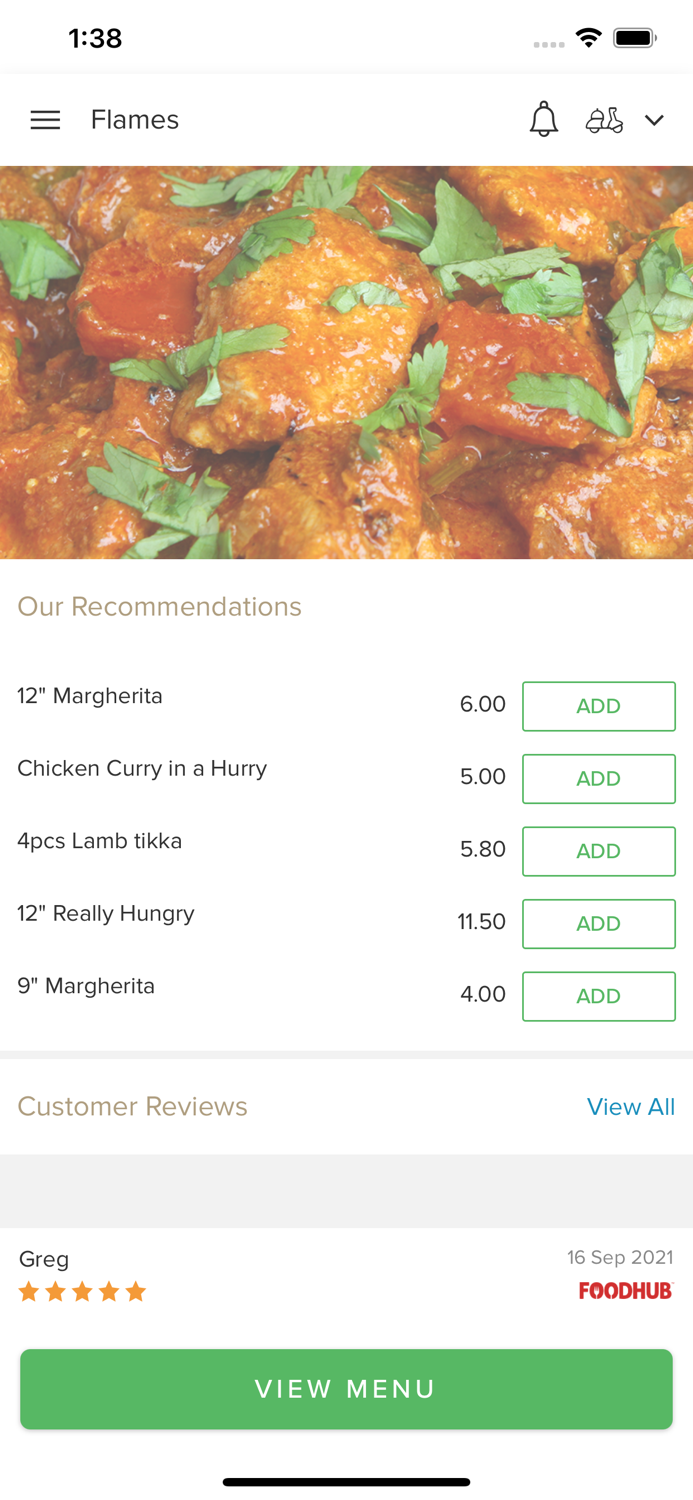View all customer reviews
693x1500 pixels.
click(630, 1107)
